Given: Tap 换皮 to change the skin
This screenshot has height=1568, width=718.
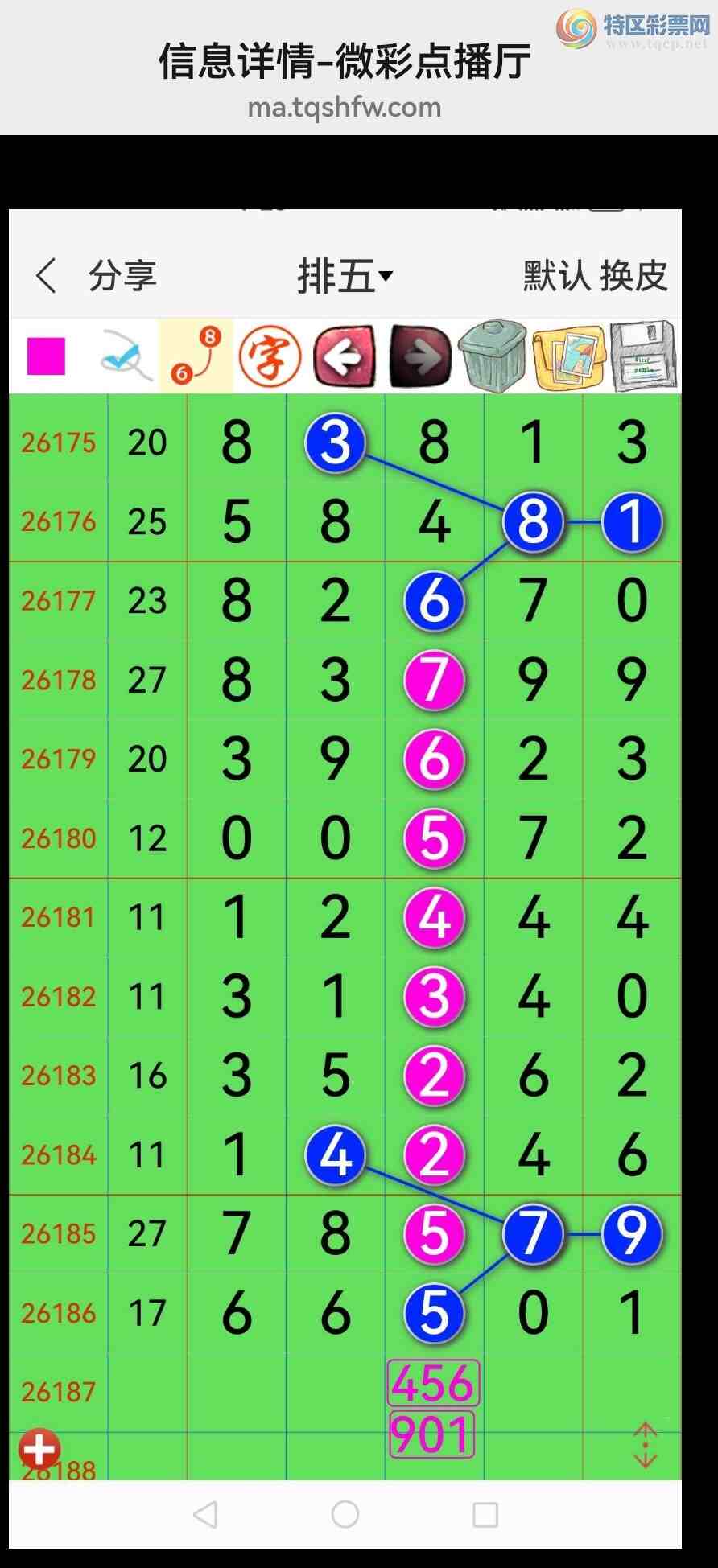Looking at the screenshot, I should click(x=634, y=276).
